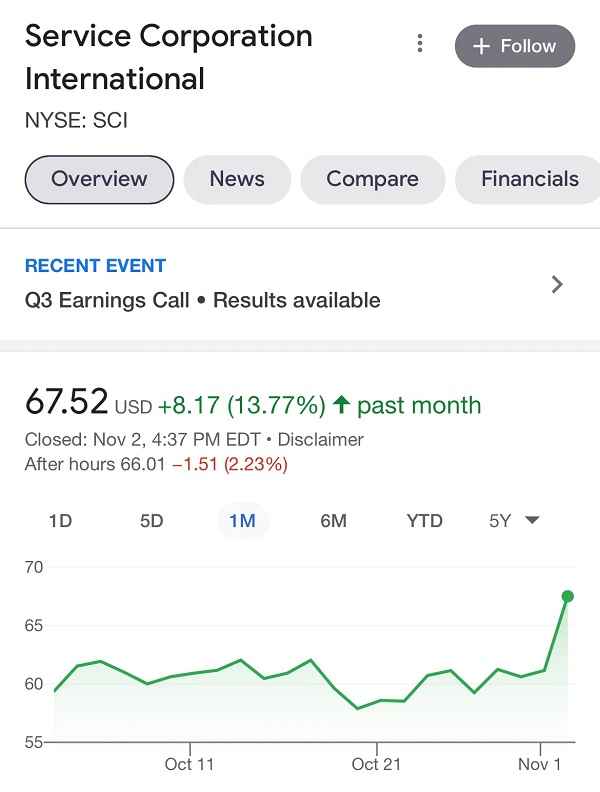Show the 5D chart range
Screen dimensions: 600x792
click(151, 521)
